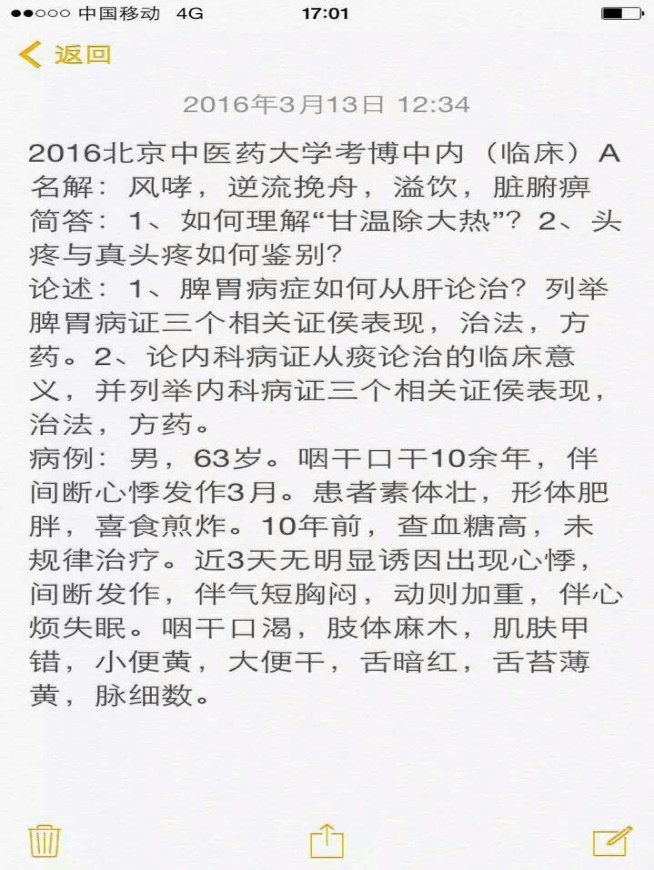Screen dimensions: 654x870
Task: Tap the note text to edit it
Action: (326, 420)
